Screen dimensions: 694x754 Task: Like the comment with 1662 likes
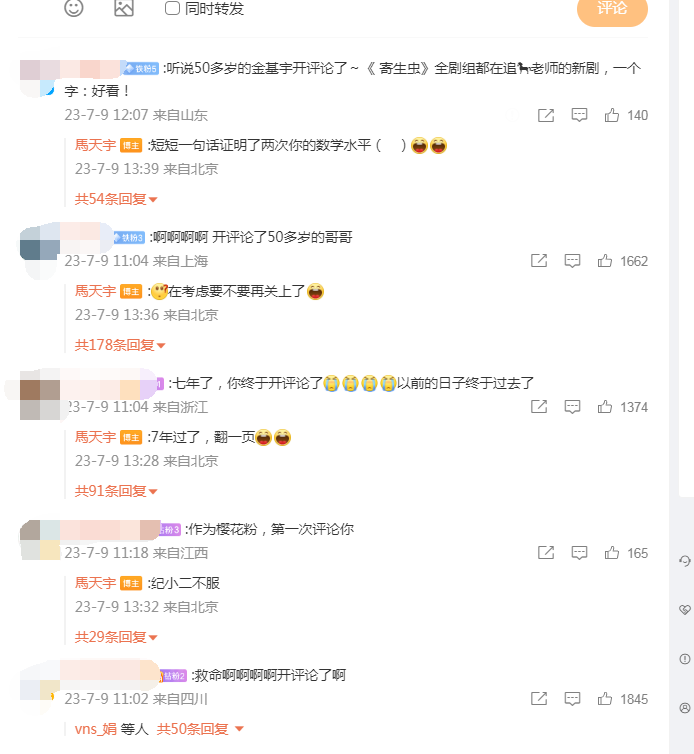click(605, 261)
